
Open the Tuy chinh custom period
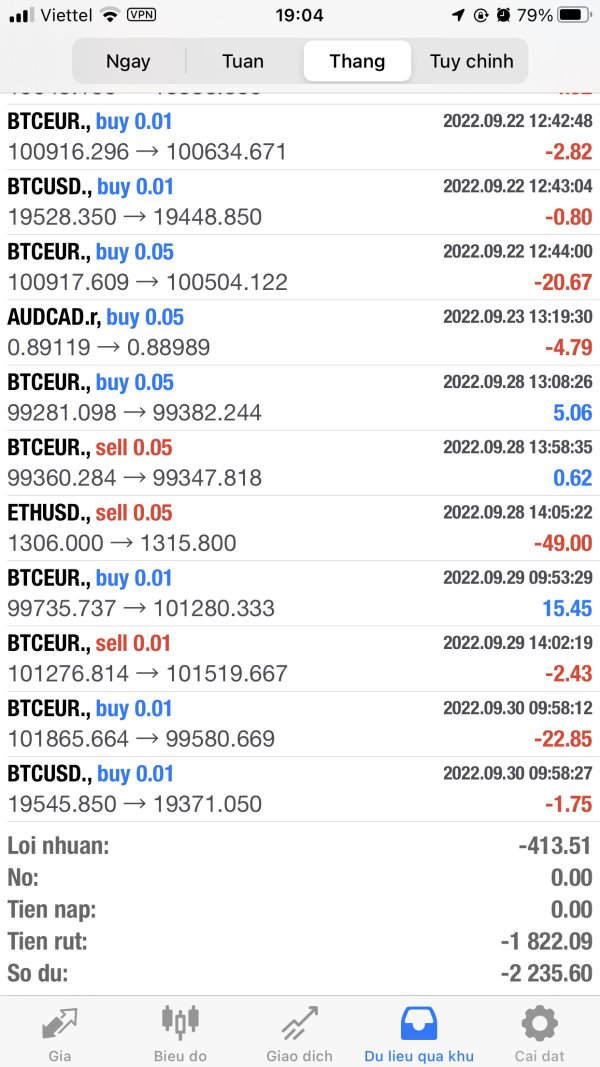(471, 61)
